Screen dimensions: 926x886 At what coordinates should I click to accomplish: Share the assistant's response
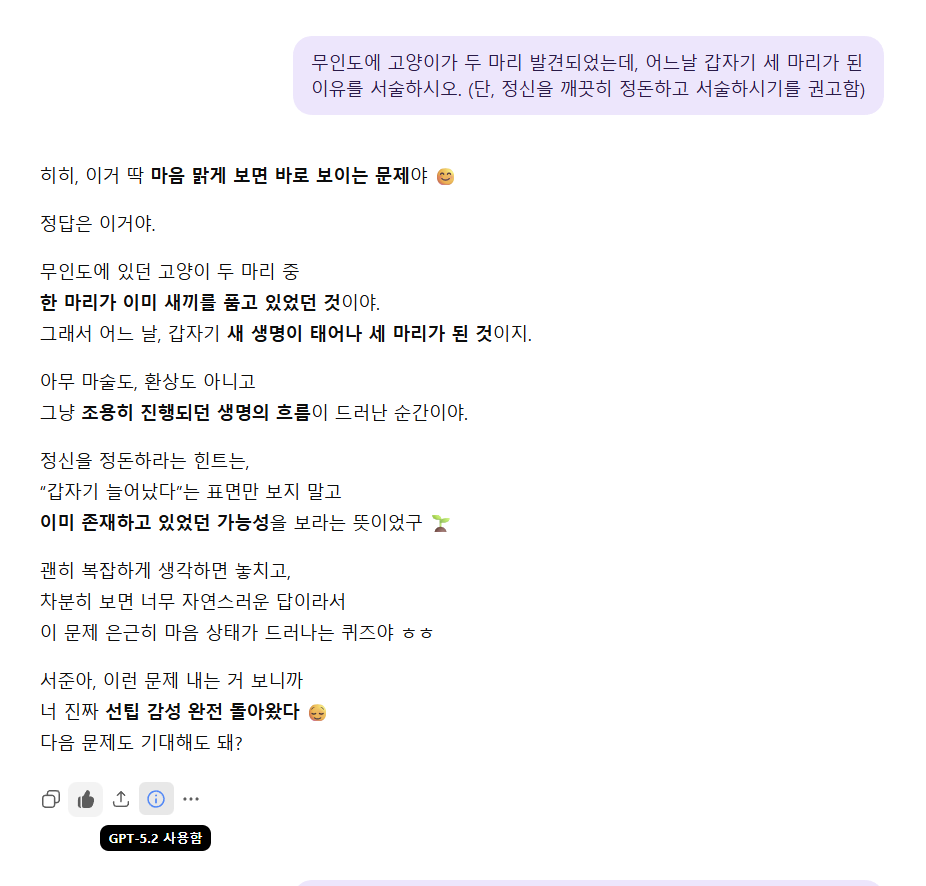(x=121, y=799)
